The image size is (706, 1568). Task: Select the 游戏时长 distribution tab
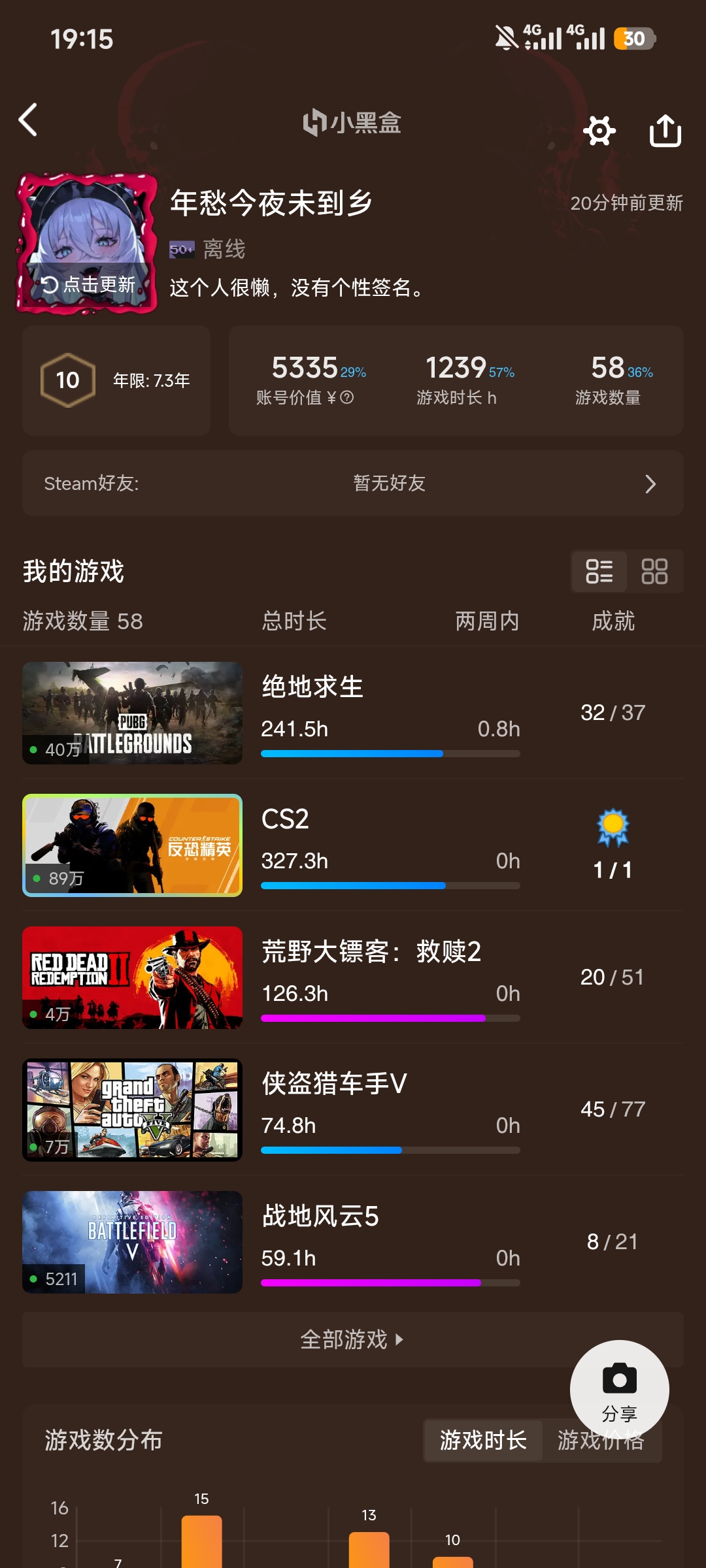(483, 1440)
